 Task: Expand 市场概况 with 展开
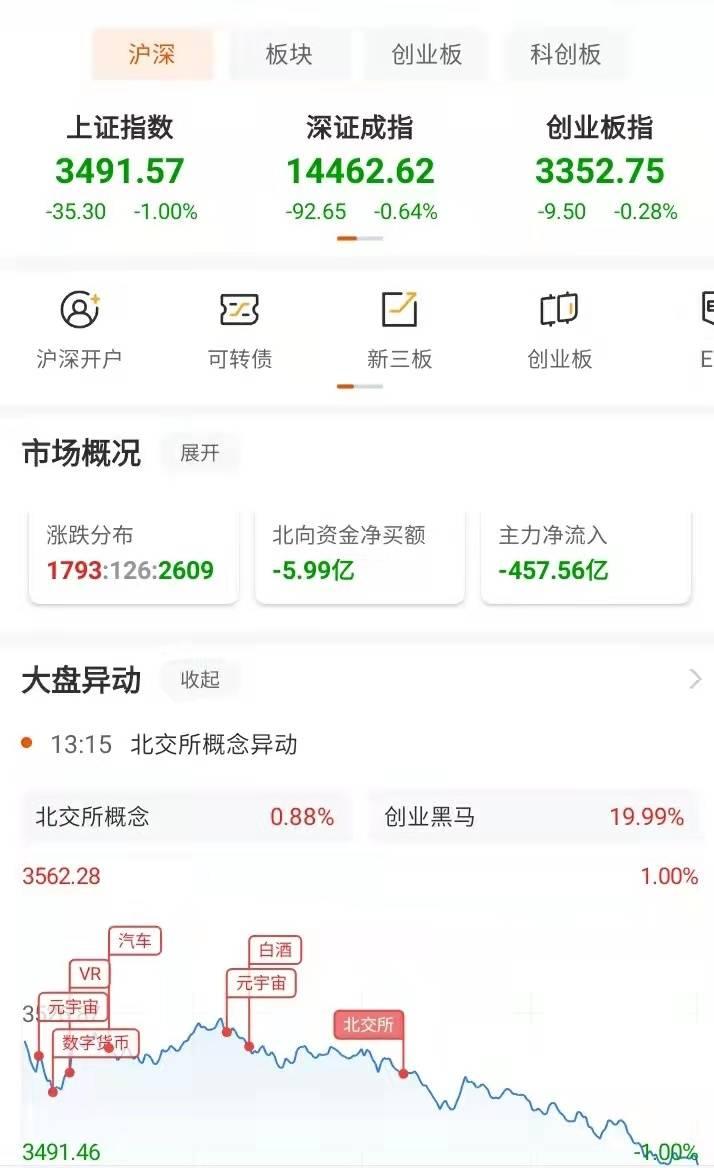tap(200, 453)
